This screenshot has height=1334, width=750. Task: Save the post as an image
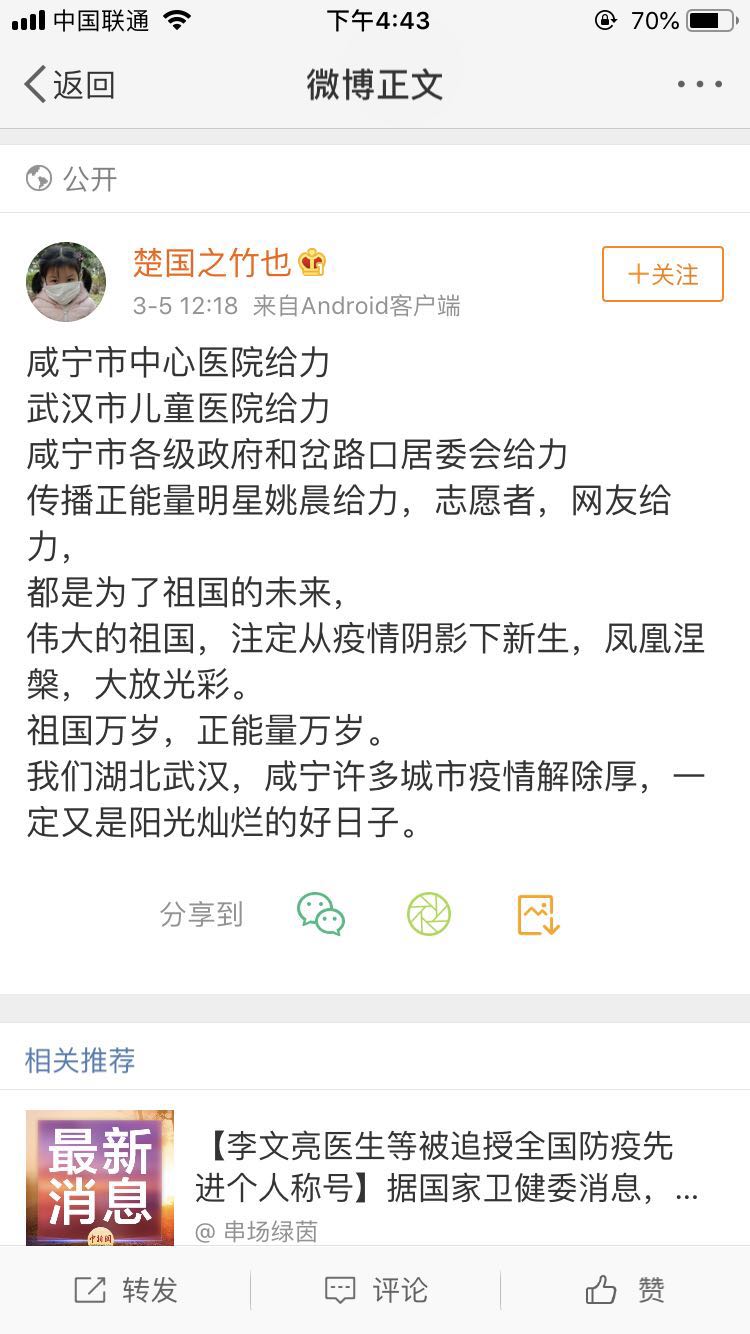pyautogui.click(x=538, y=914)
